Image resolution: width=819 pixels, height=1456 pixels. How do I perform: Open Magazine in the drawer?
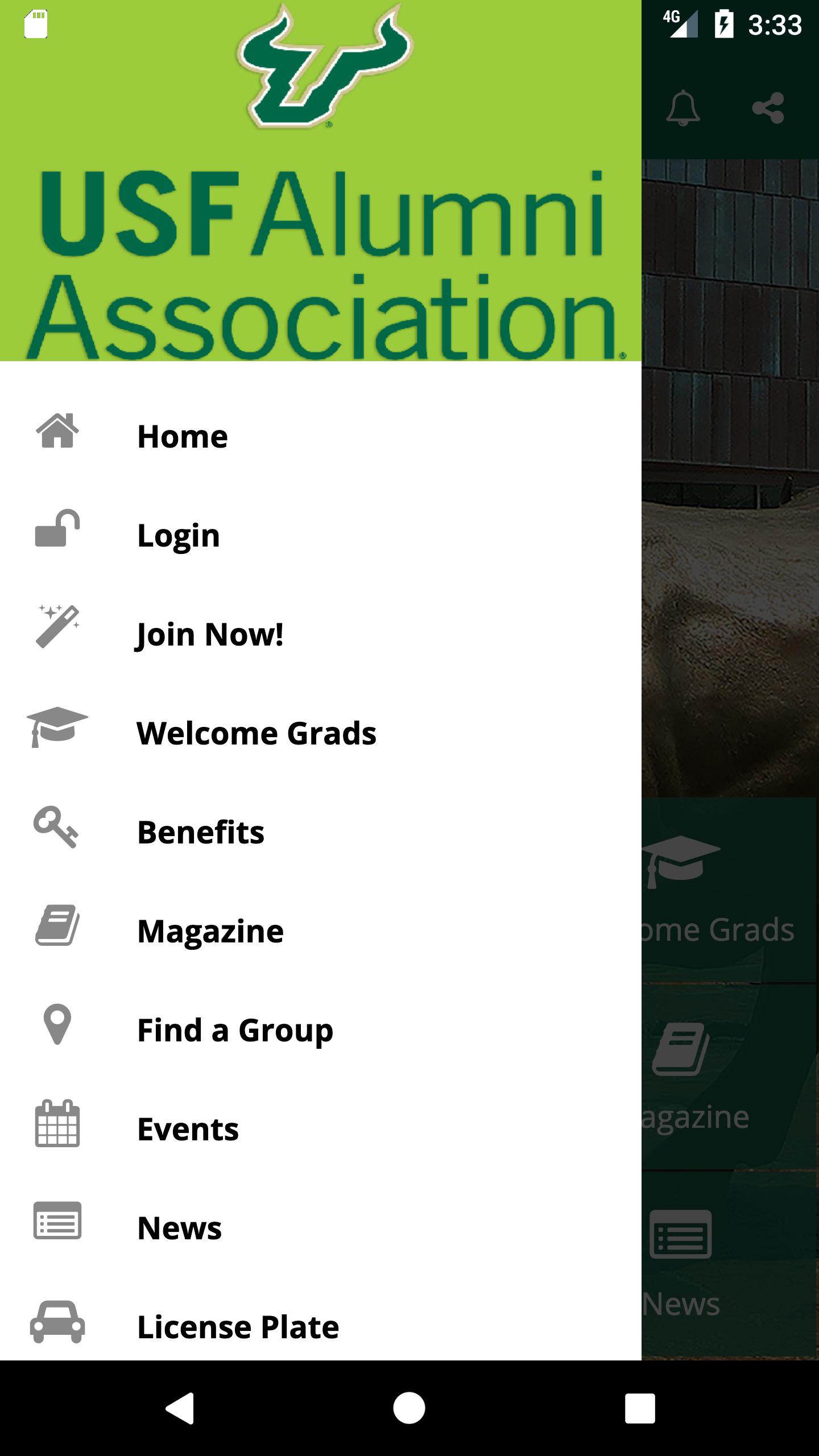pos(321,931)
